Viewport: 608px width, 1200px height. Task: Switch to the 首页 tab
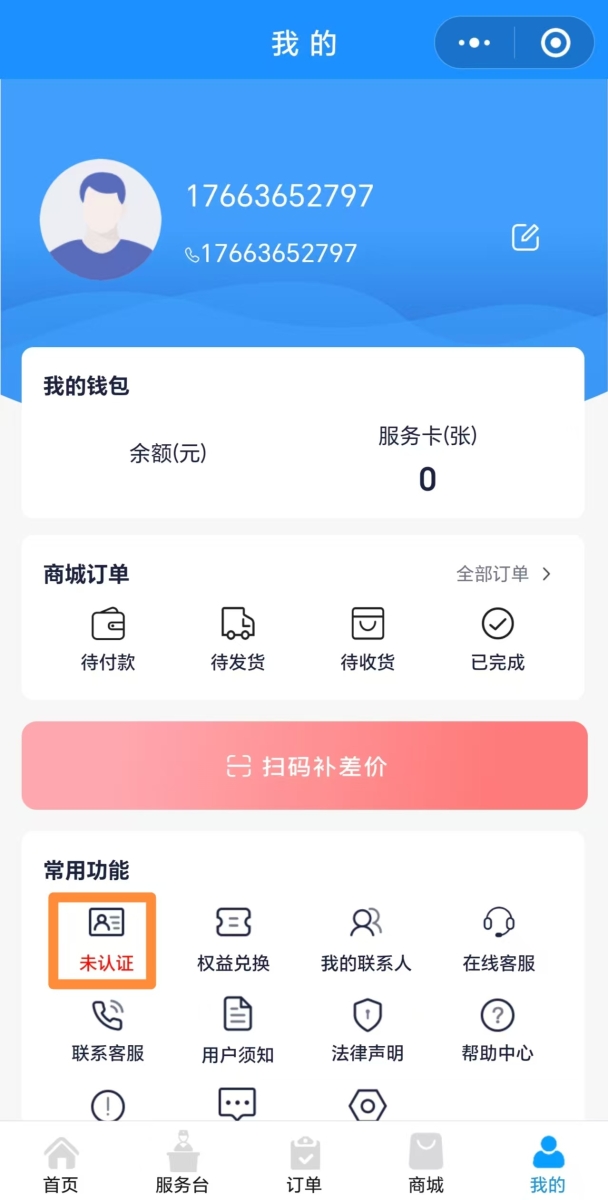61,1166
